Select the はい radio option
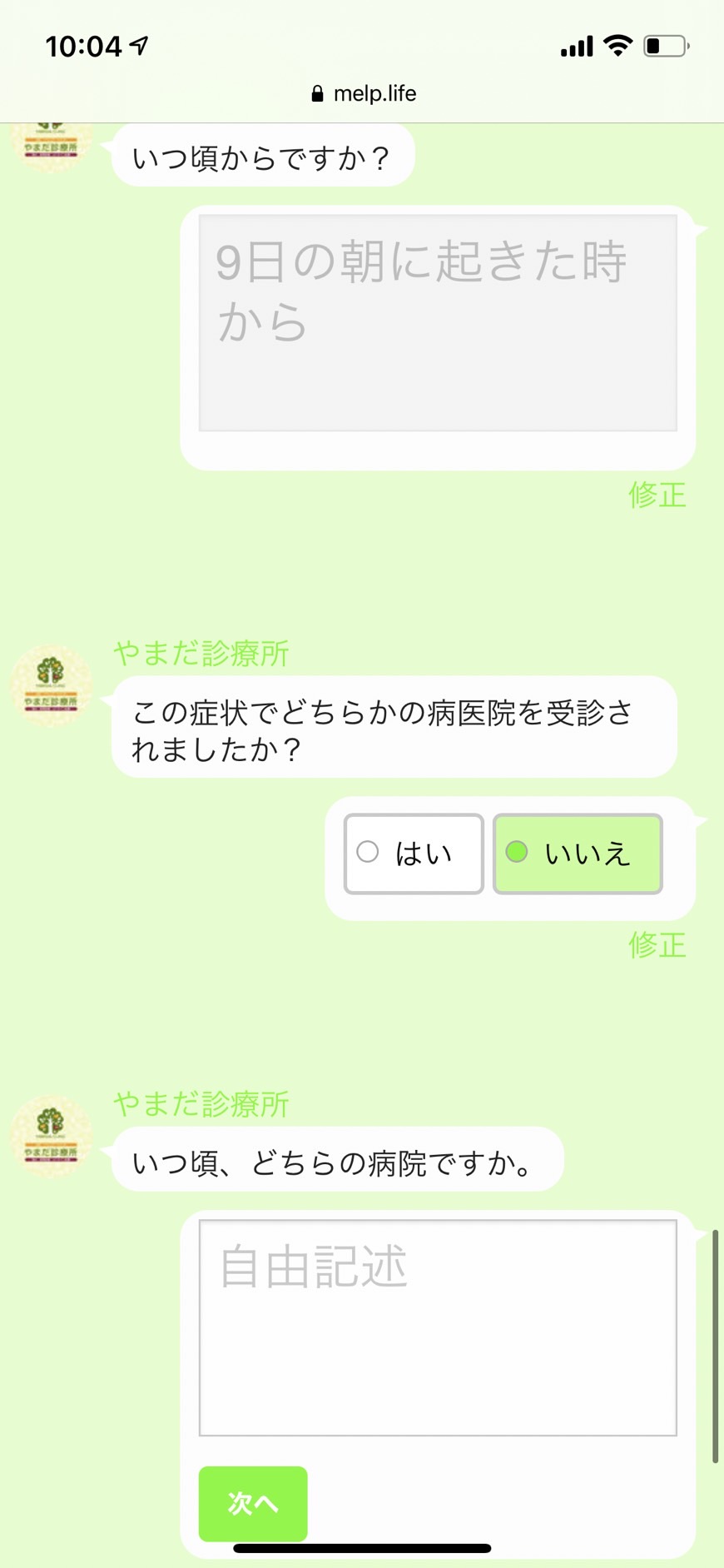The width and height of the screenshot is (724, 1568). (x=414, y=854)
